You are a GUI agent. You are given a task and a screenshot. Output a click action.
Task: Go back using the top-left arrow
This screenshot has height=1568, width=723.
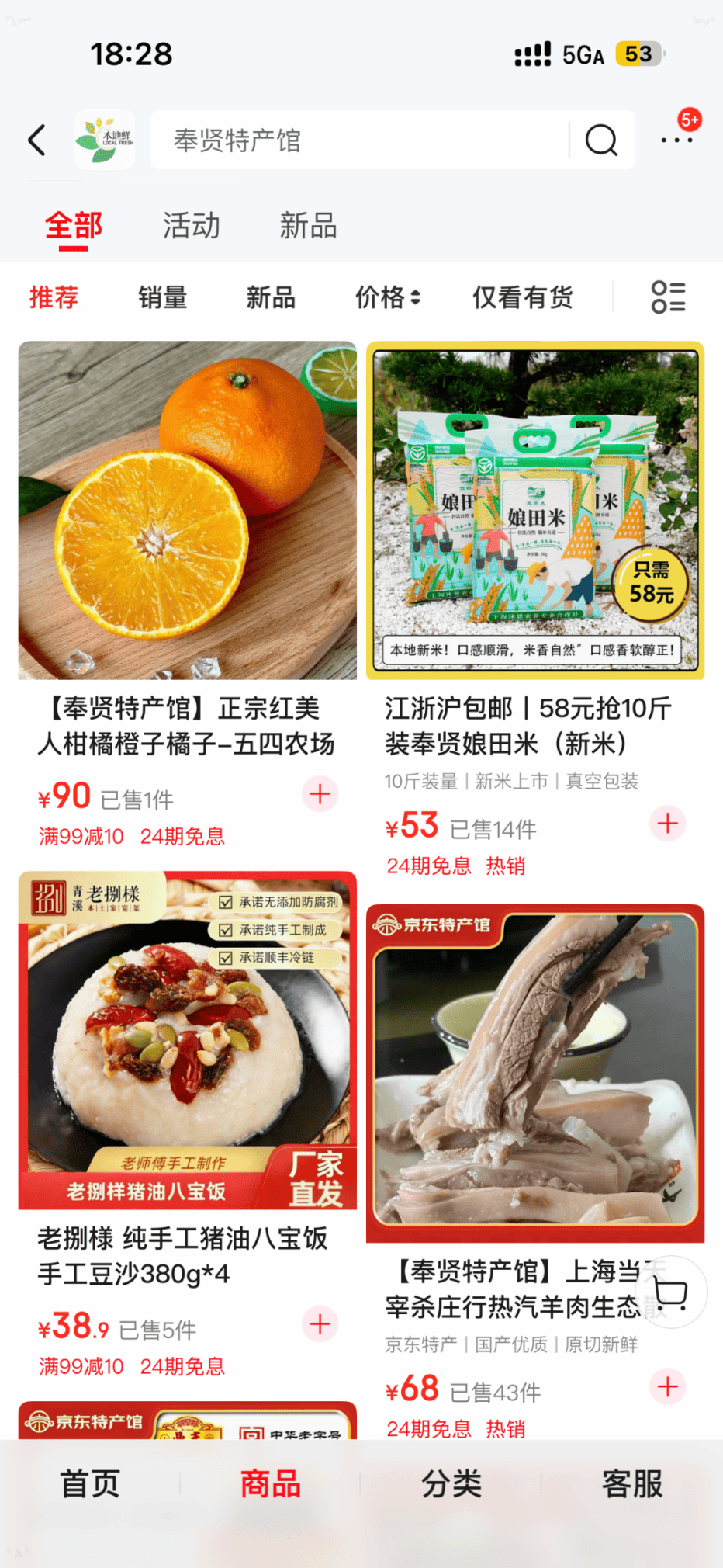(x=36, y=140)
